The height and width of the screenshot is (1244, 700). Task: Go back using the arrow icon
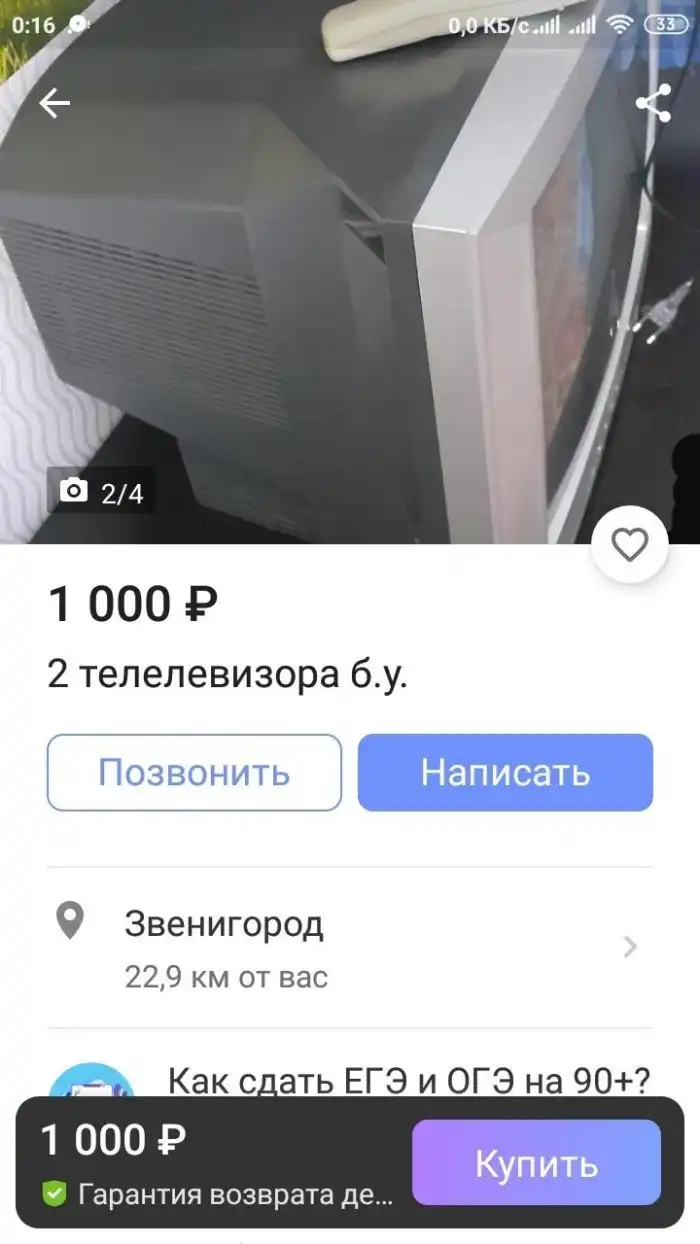pos(54,104)
